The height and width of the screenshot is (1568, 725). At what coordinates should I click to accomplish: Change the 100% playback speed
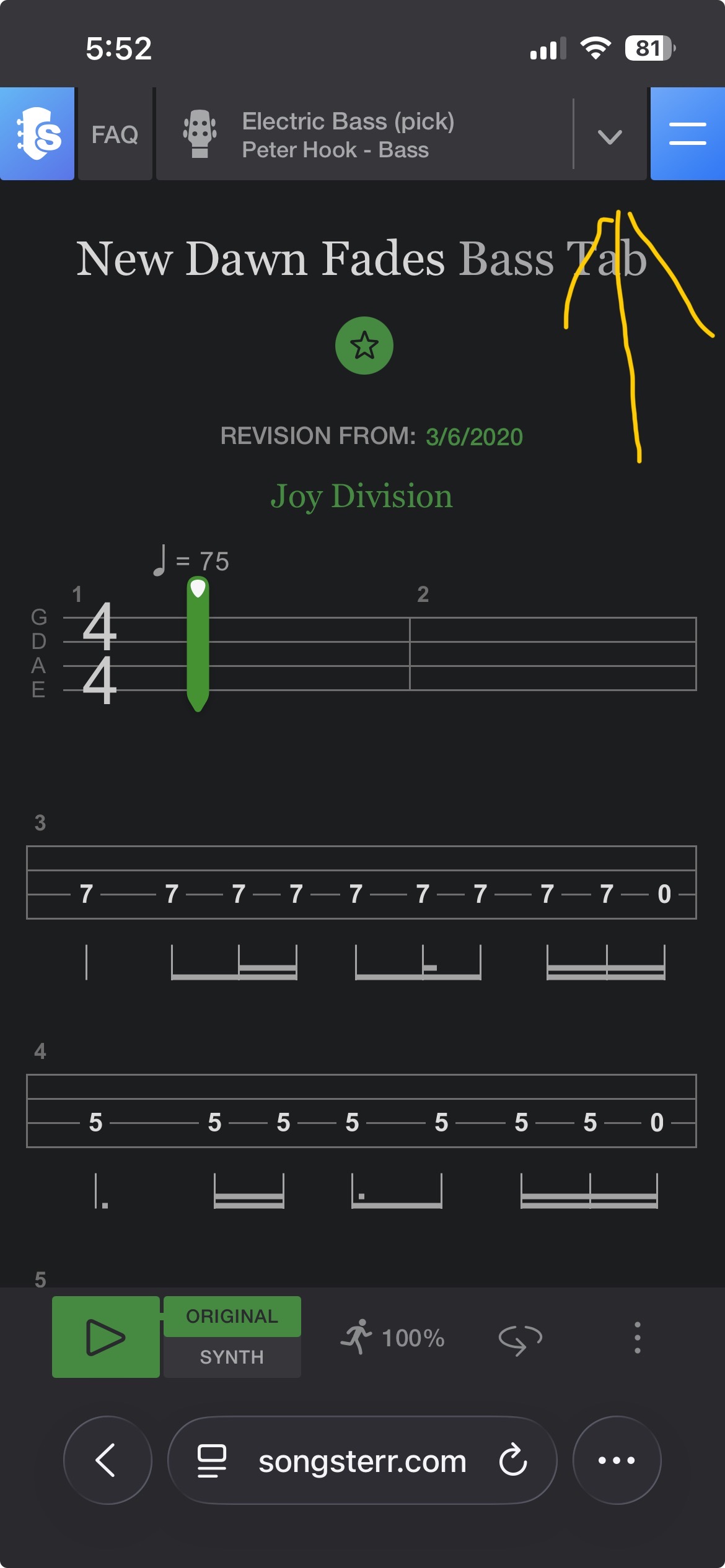[393, 1338]
